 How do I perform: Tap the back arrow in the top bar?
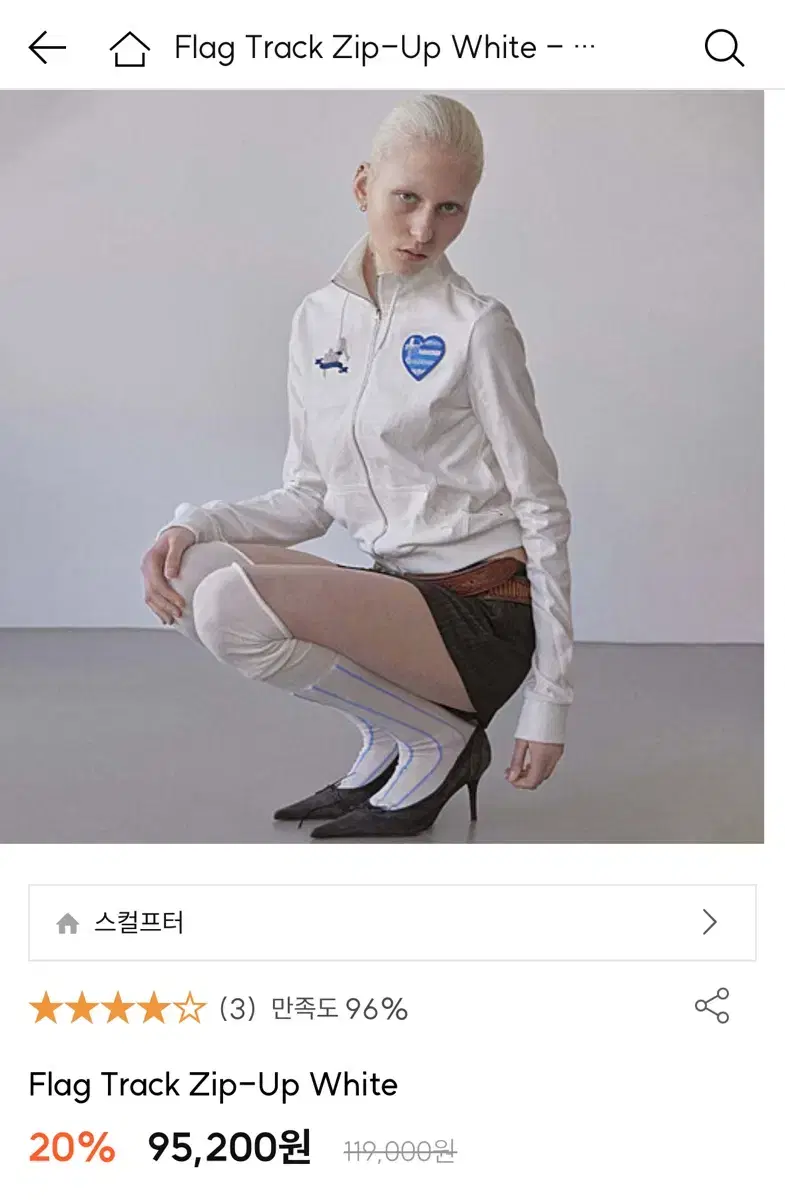click(44, 47)
